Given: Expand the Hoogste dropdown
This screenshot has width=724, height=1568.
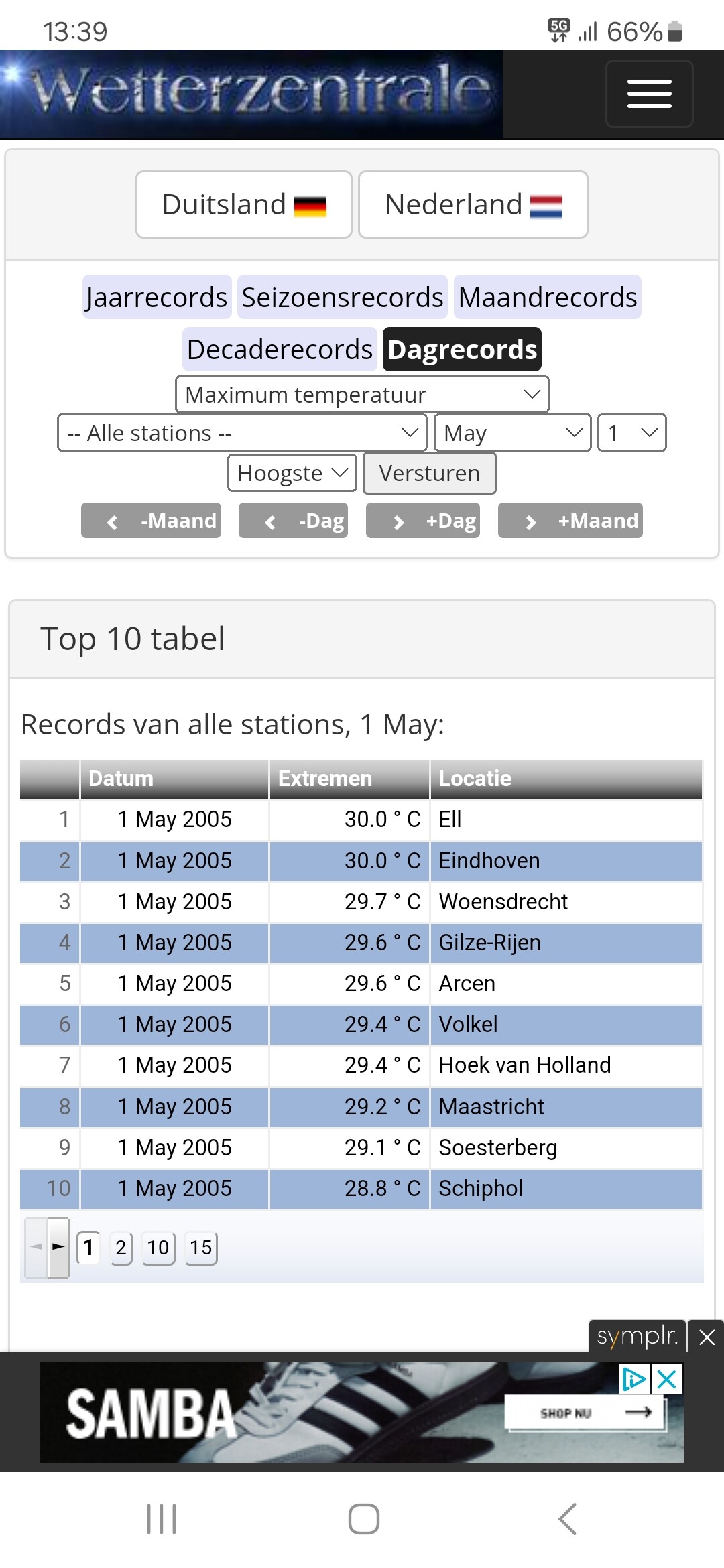Looking at the screenshot, I should [x=292, y=473].
